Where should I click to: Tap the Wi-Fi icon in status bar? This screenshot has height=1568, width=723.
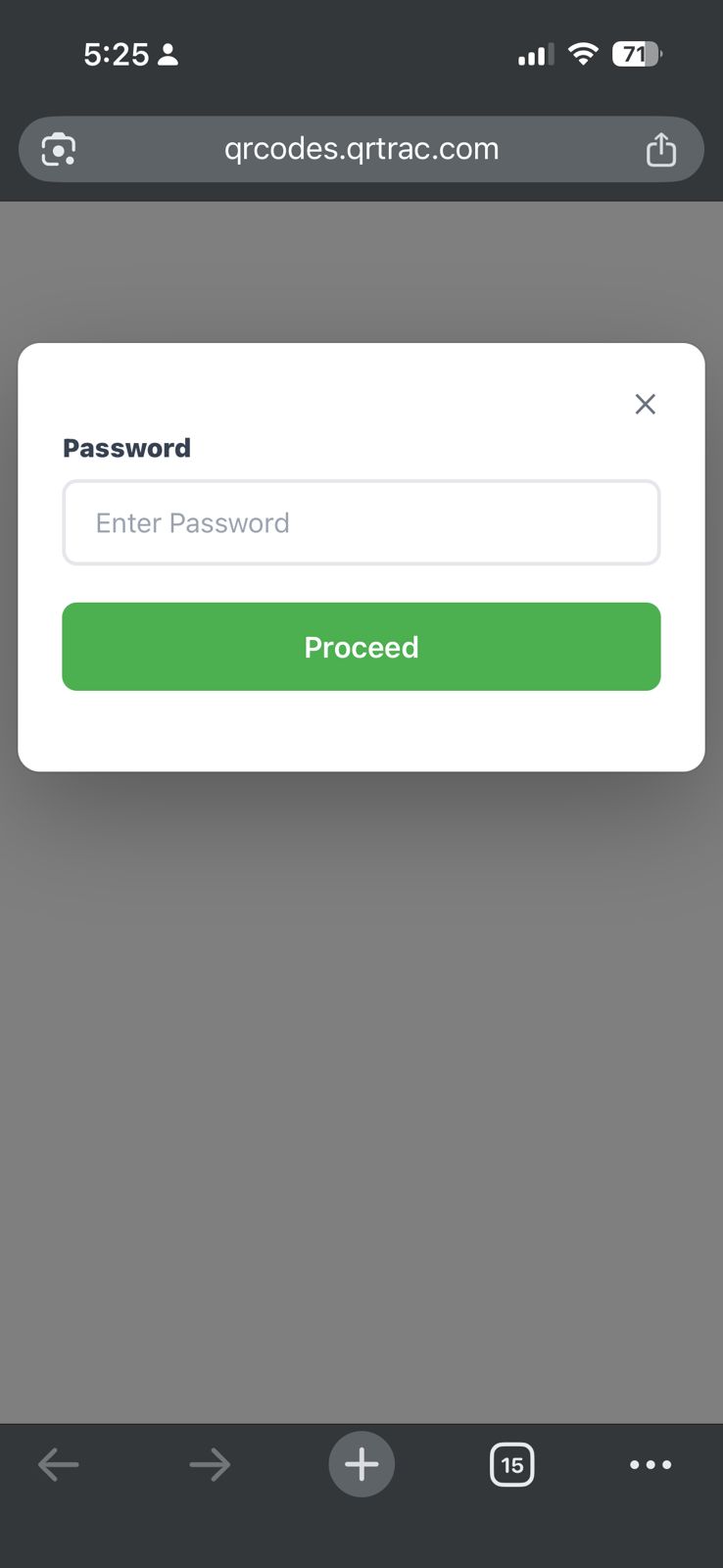point(583,54)
